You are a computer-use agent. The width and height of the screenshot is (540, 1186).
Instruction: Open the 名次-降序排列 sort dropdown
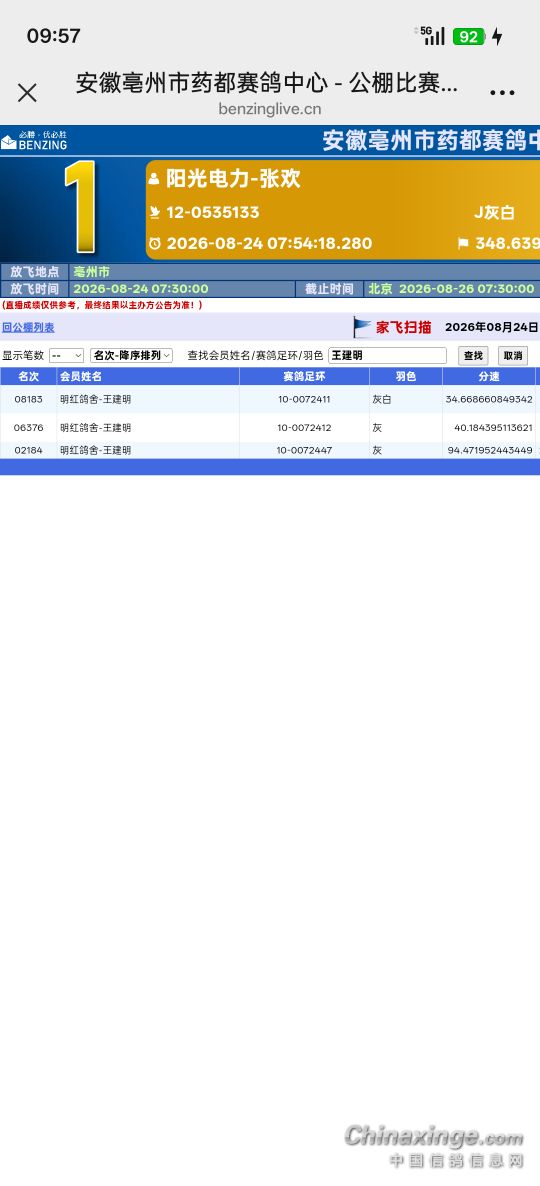point(132,355)
